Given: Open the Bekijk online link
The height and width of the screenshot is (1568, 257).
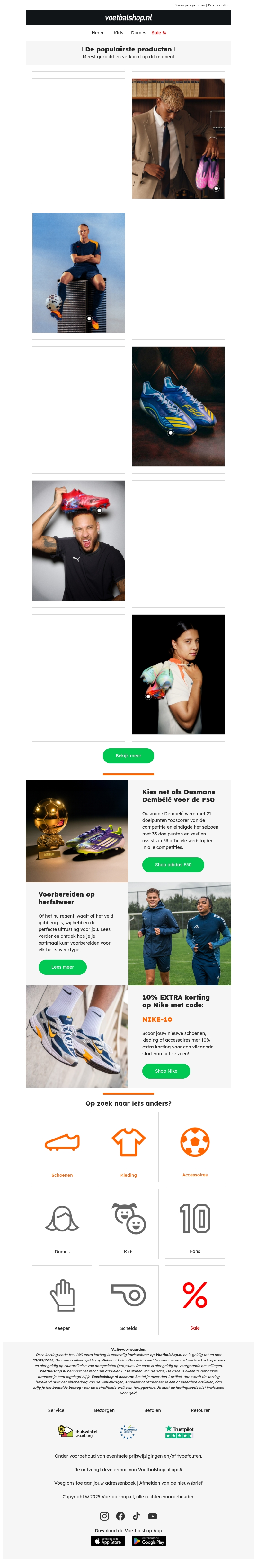Looking at the screenshot, I should tap(219, 5).
